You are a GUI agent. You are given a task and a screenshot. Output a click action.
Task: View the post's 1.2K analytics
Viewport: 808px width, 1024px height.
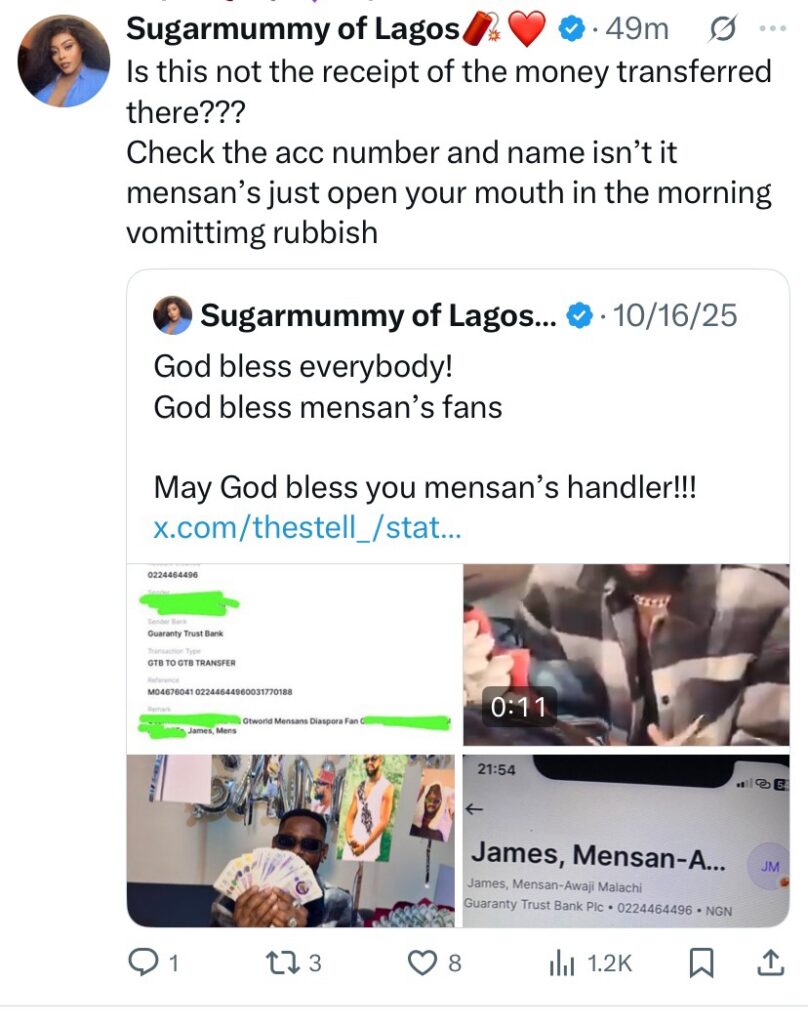(591, 963)
